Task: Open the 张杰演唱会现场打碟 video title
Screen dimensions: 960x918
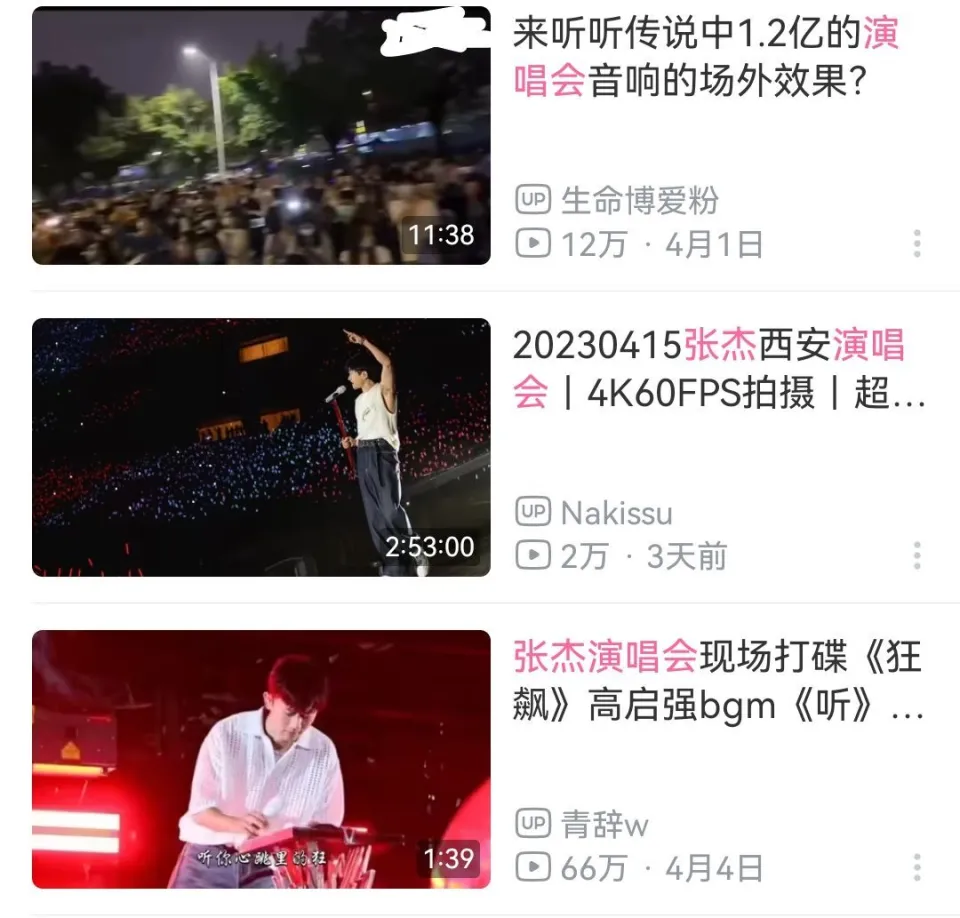Action: (716, 681)
